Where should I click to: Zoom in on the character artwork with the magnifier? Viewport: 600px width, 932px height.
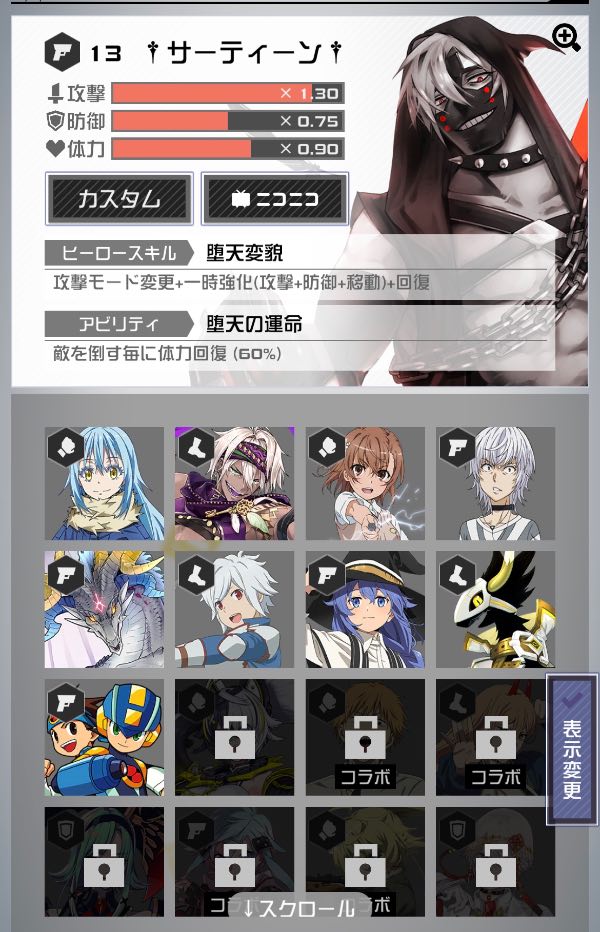point(566,38)
